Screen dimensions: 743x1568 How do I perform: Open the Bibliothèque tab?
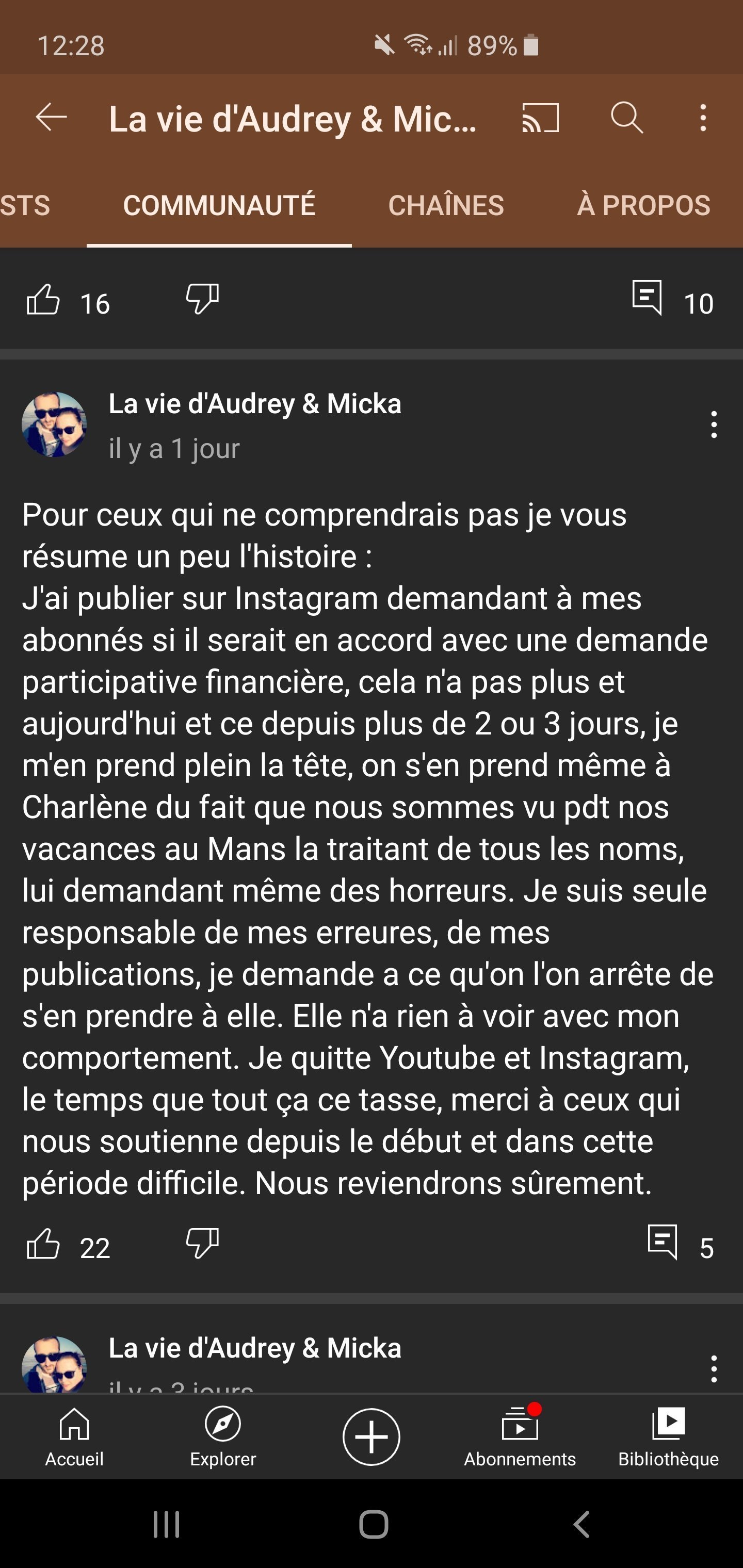(668, 1437)
